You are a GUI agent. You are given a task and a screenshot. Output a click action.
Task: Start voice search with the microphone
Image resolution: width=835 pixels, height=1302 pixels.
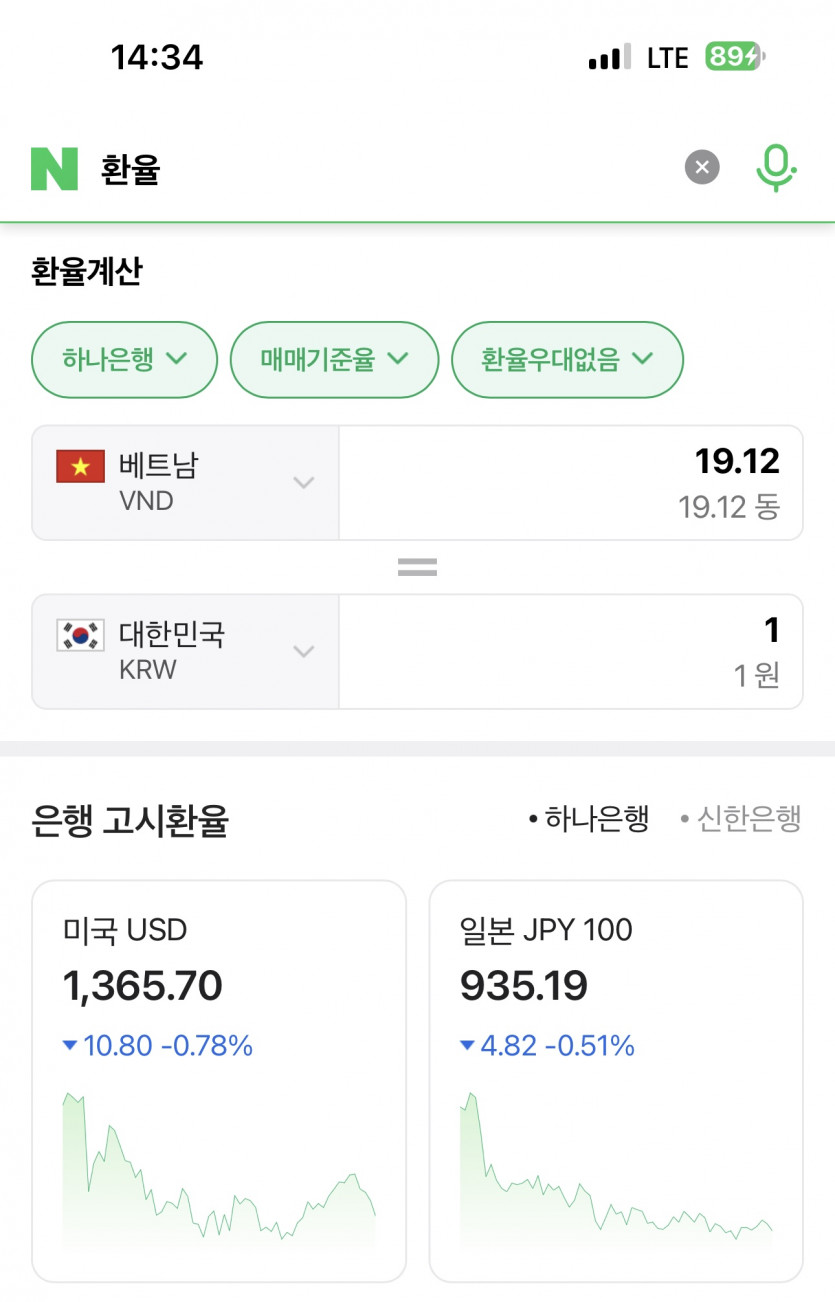775,168
